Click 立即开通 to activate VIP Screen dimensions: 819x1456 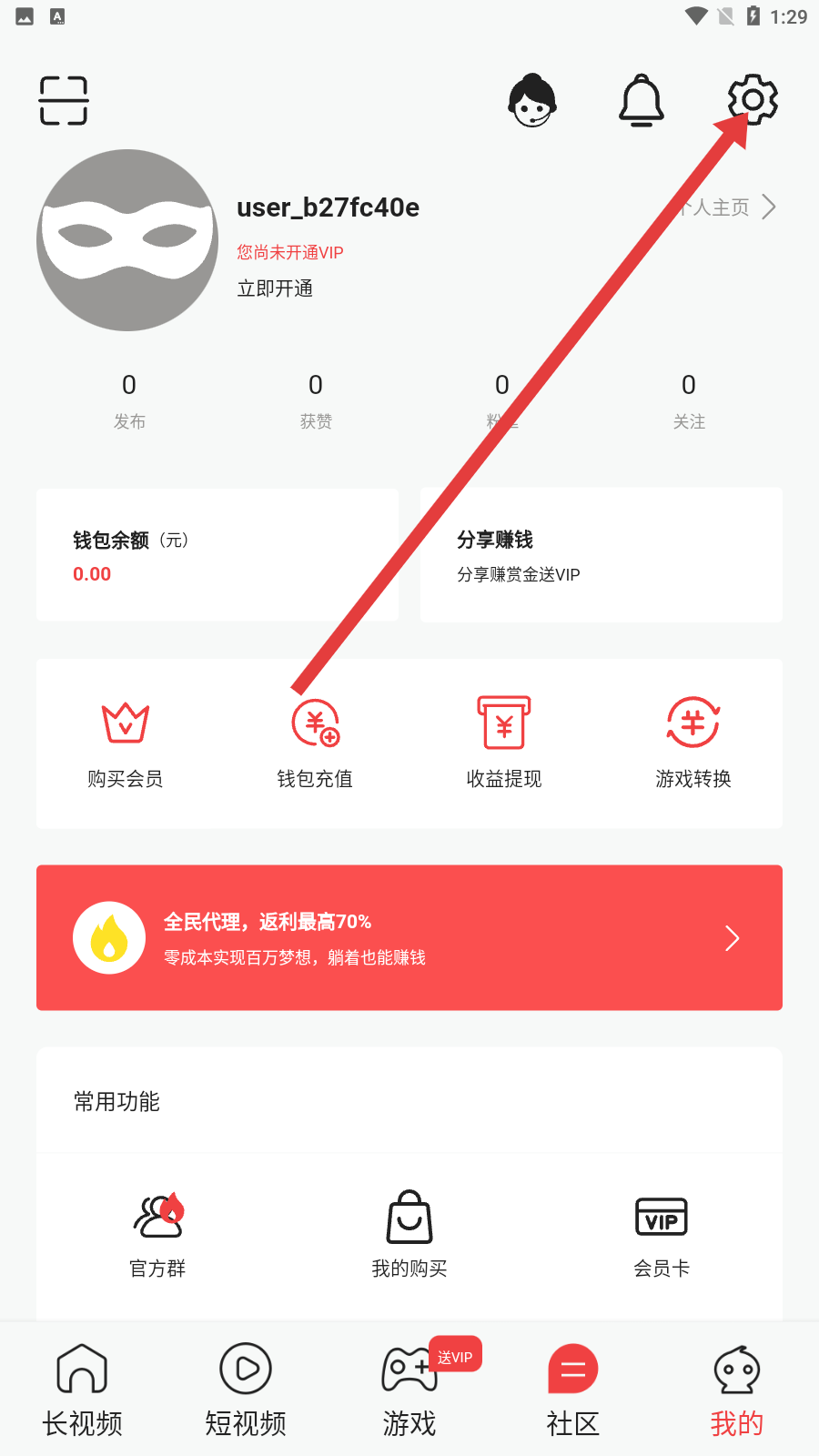tap(276, 288)
